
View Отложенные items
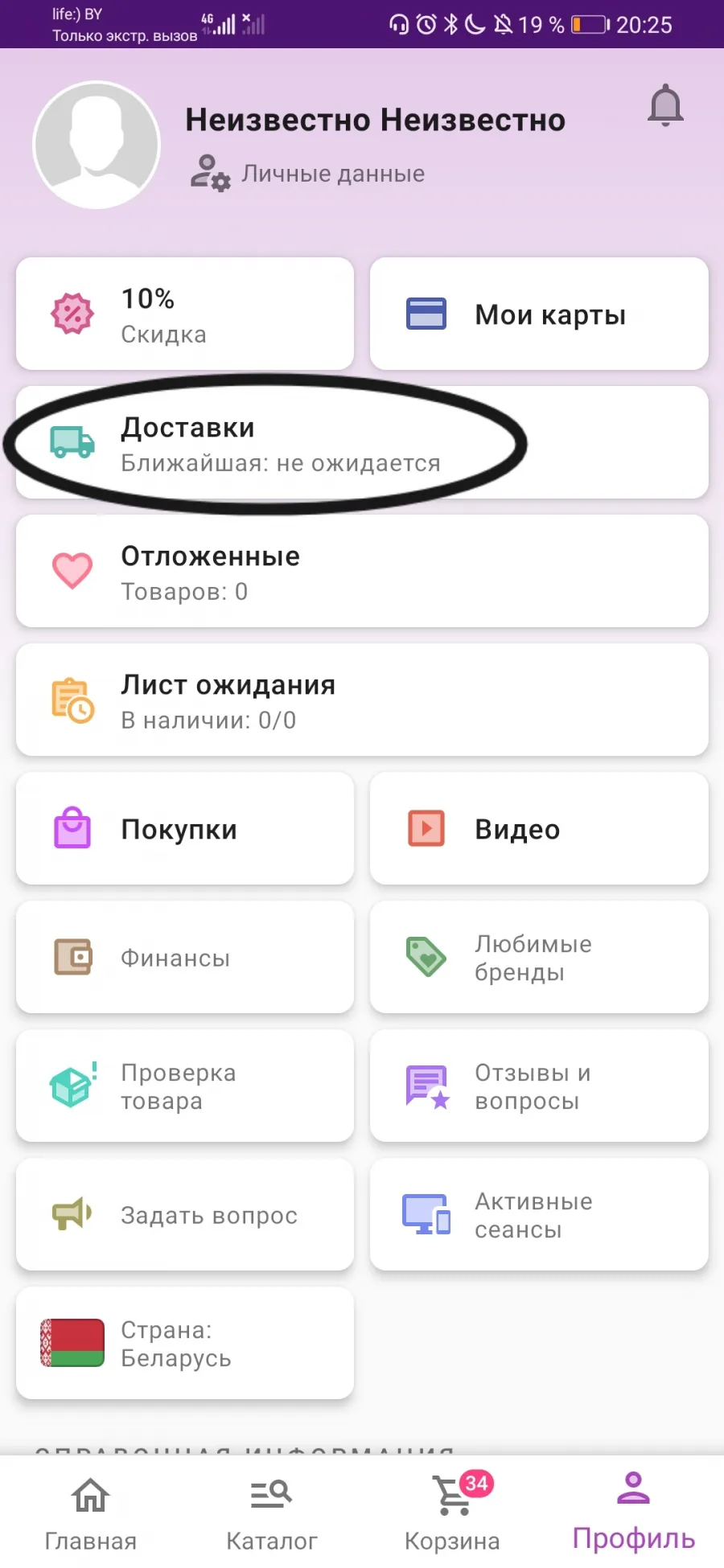[x=362, y=571]
